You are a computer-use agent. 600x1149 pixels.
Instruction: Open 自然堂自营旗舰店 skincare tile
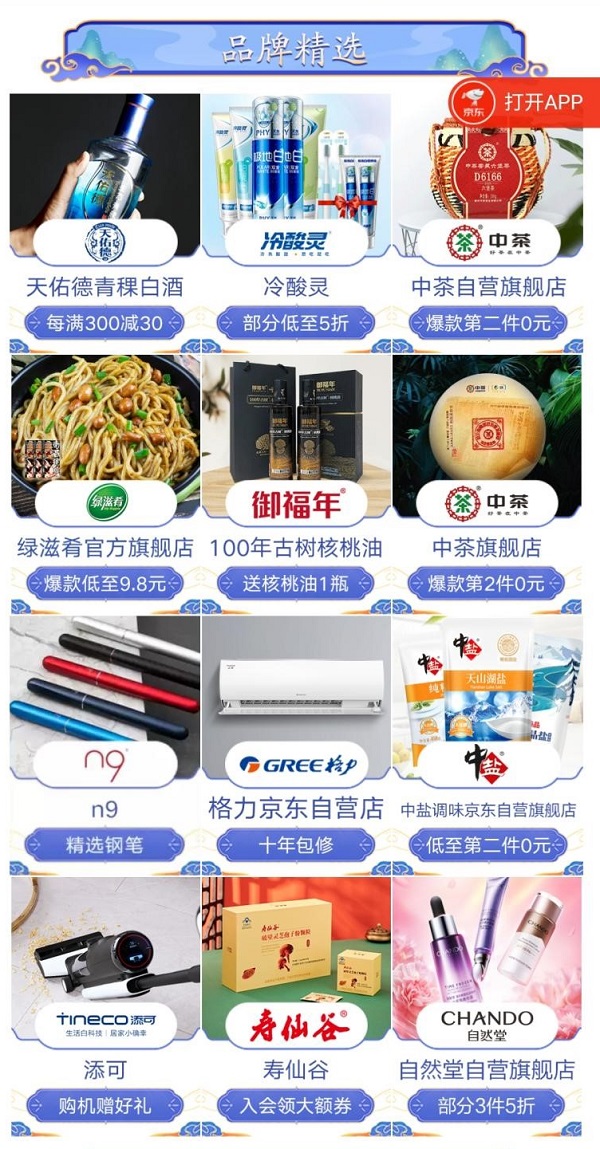[x=488, y=960]
